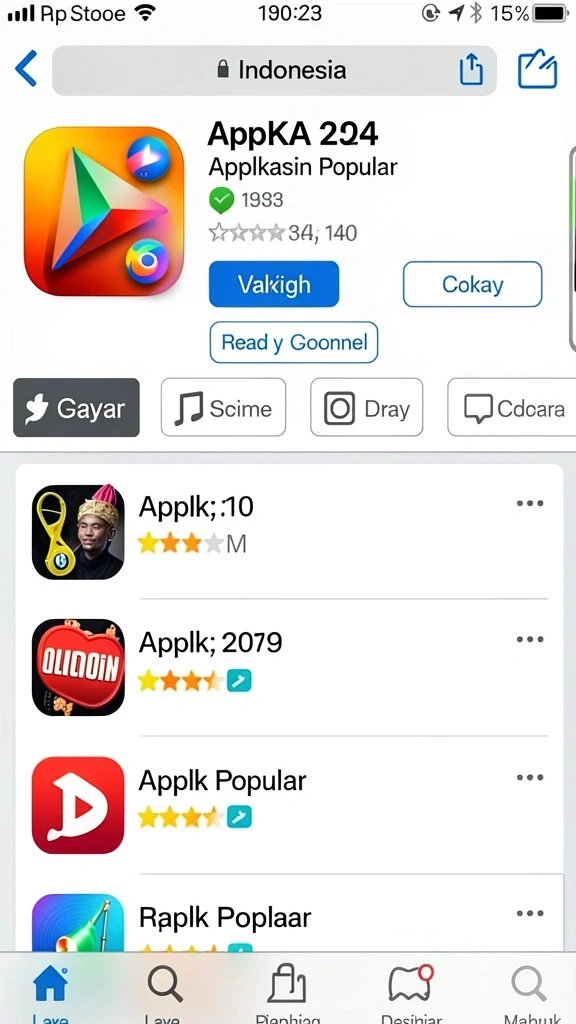Open the Cdcara category
Viewport: 576px width, 1024px height.
coord(513,408)
